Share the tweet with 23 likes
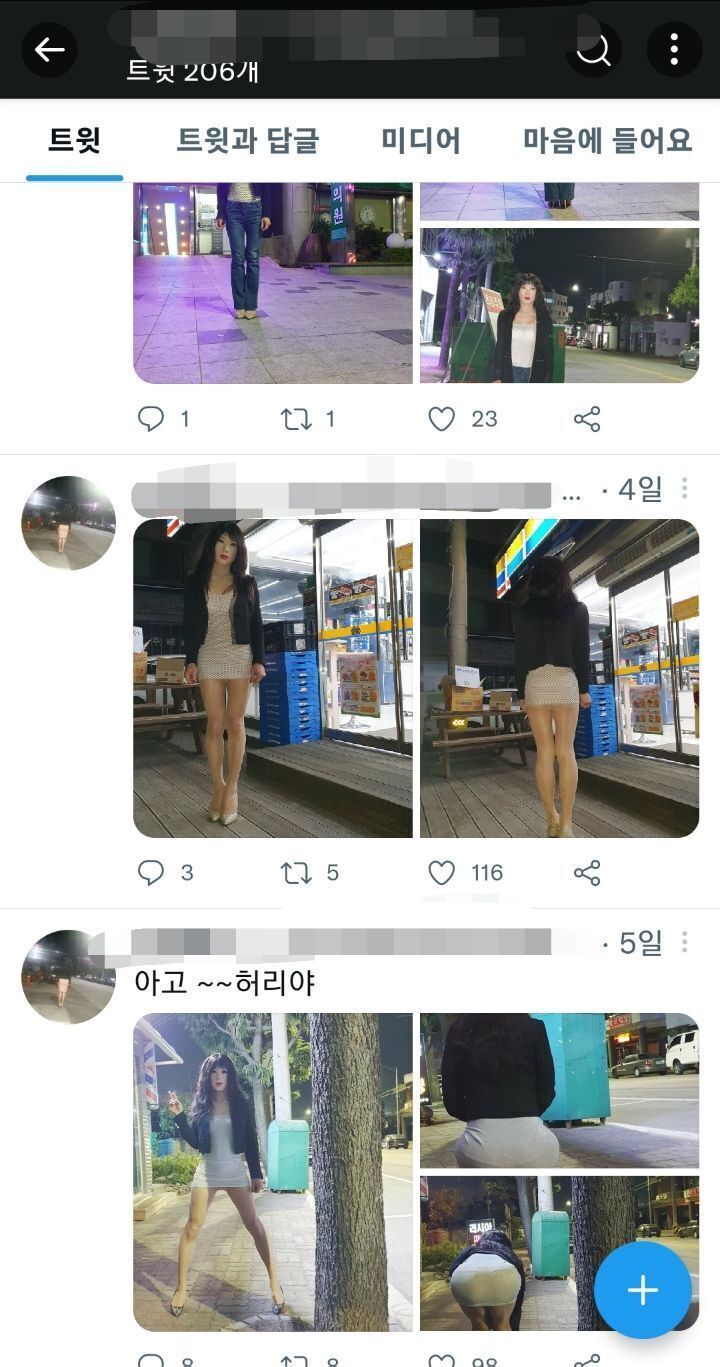The image size is (720, 1367). [587, 419]
